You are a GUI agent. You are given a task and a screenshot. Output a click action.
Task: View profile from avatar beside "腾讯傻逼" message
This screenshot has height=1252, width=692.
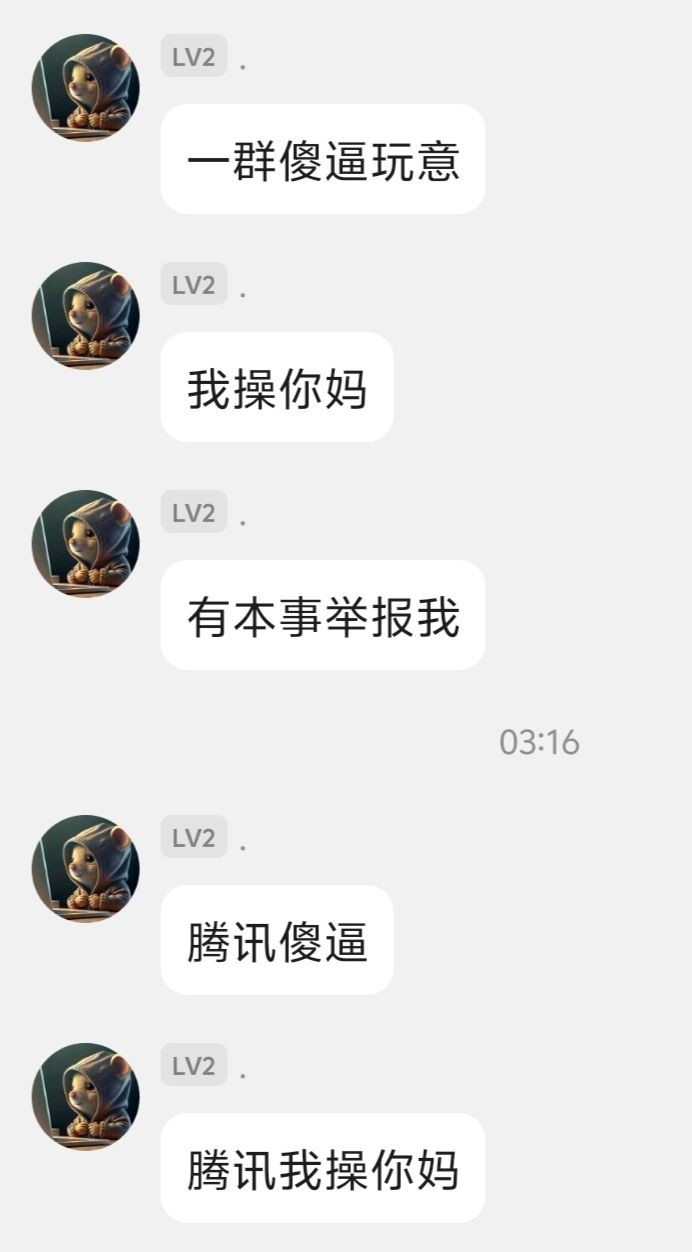pyautogui.click(x=86, y=869)
